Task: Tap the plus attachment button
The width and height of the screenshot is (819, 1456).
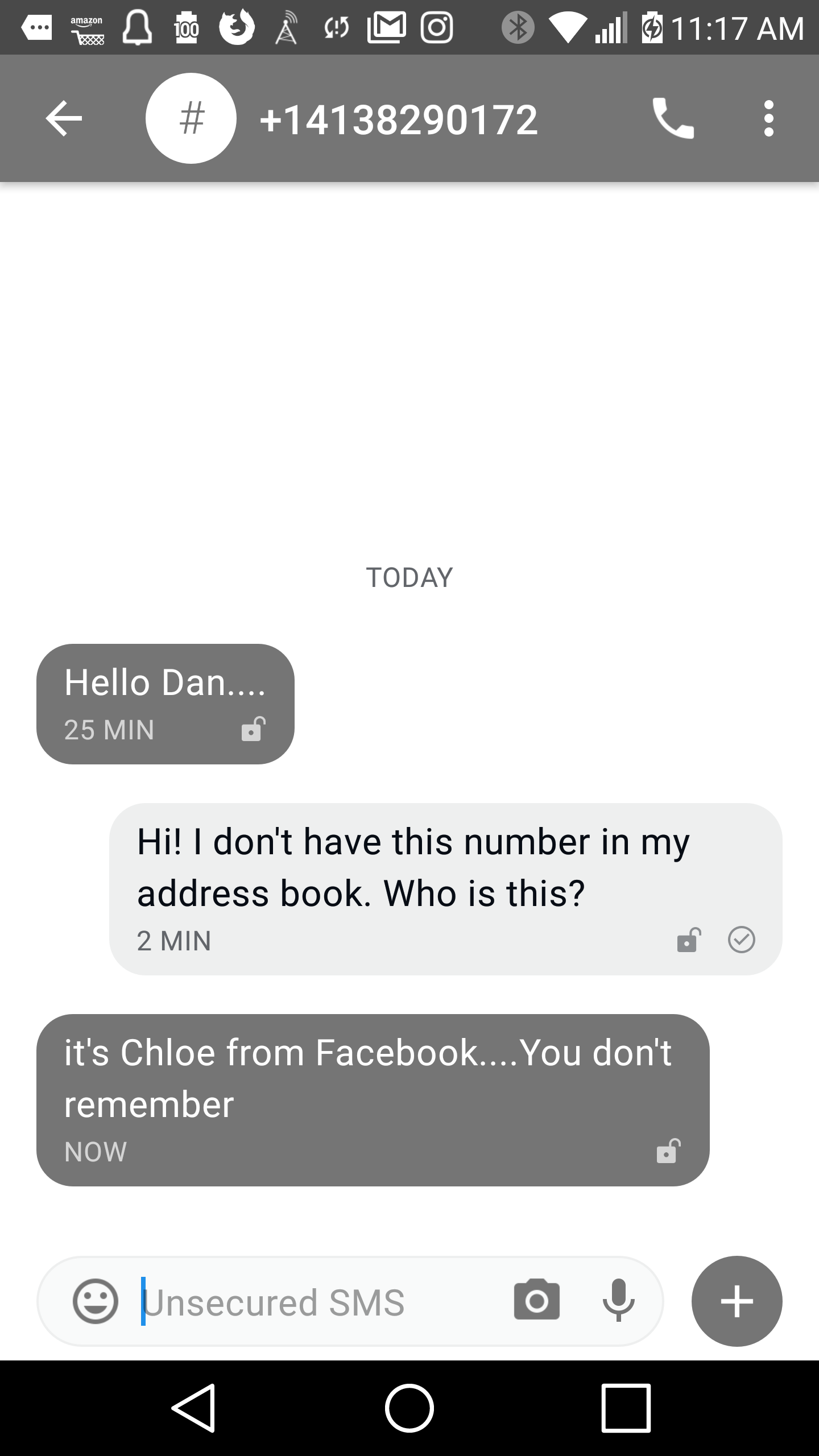Action: [737, 1301]
